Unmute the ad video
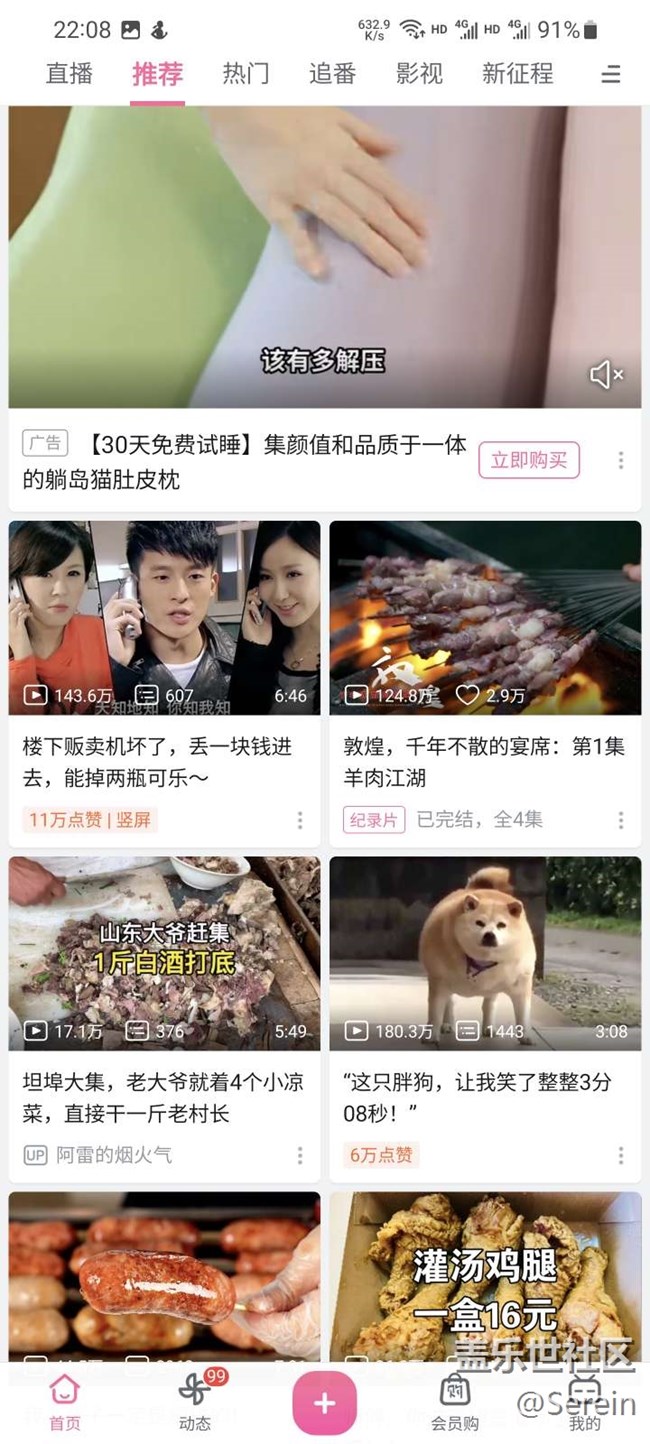650x1444 pixels. 606,375
